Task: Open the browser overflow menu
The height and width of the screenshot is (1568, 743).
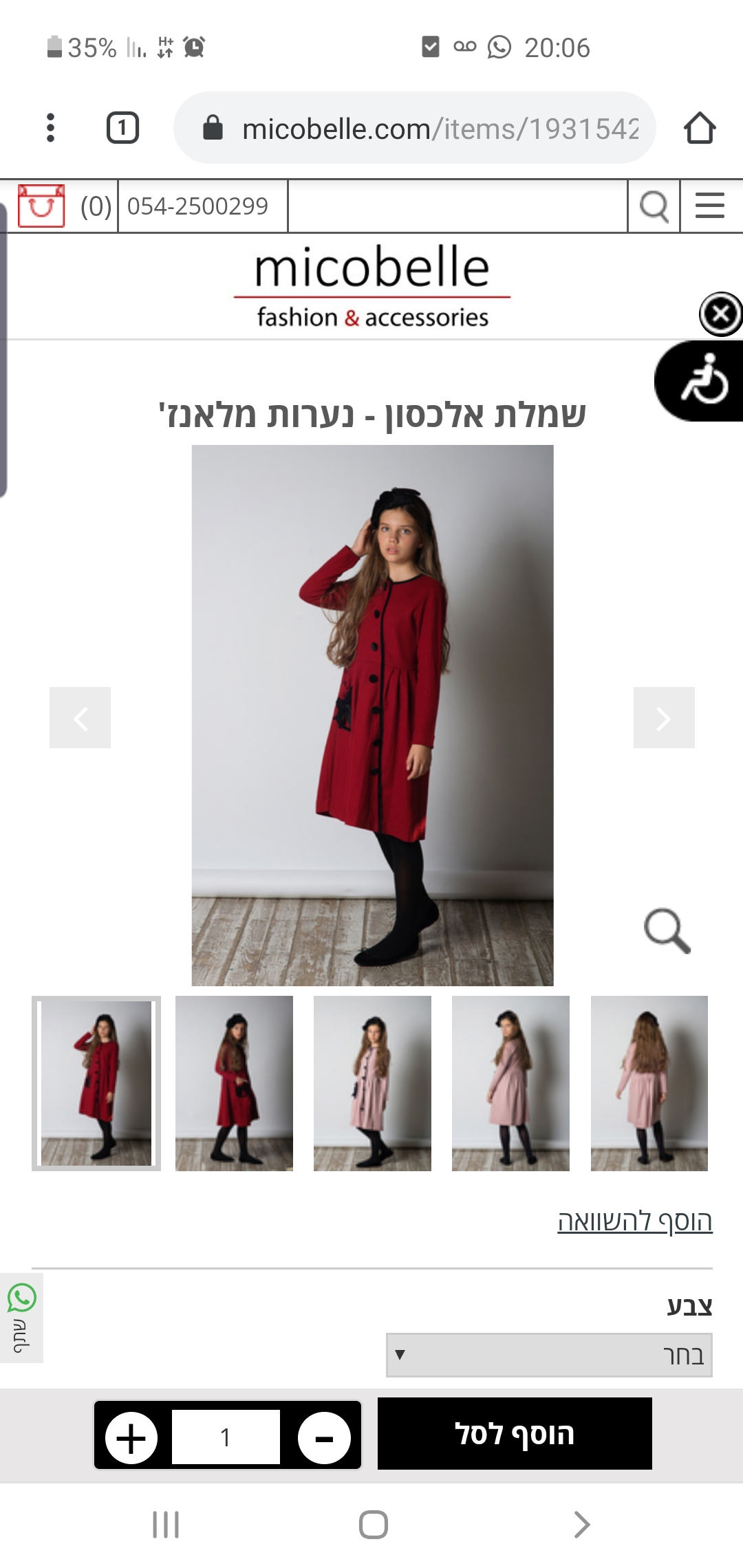Action: [50, 128]
